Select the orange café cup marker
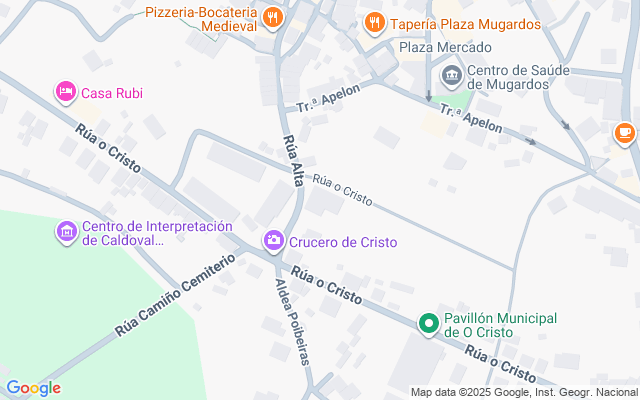The width and height of the screenshot is (640, 400). click(x=625, y=134)
